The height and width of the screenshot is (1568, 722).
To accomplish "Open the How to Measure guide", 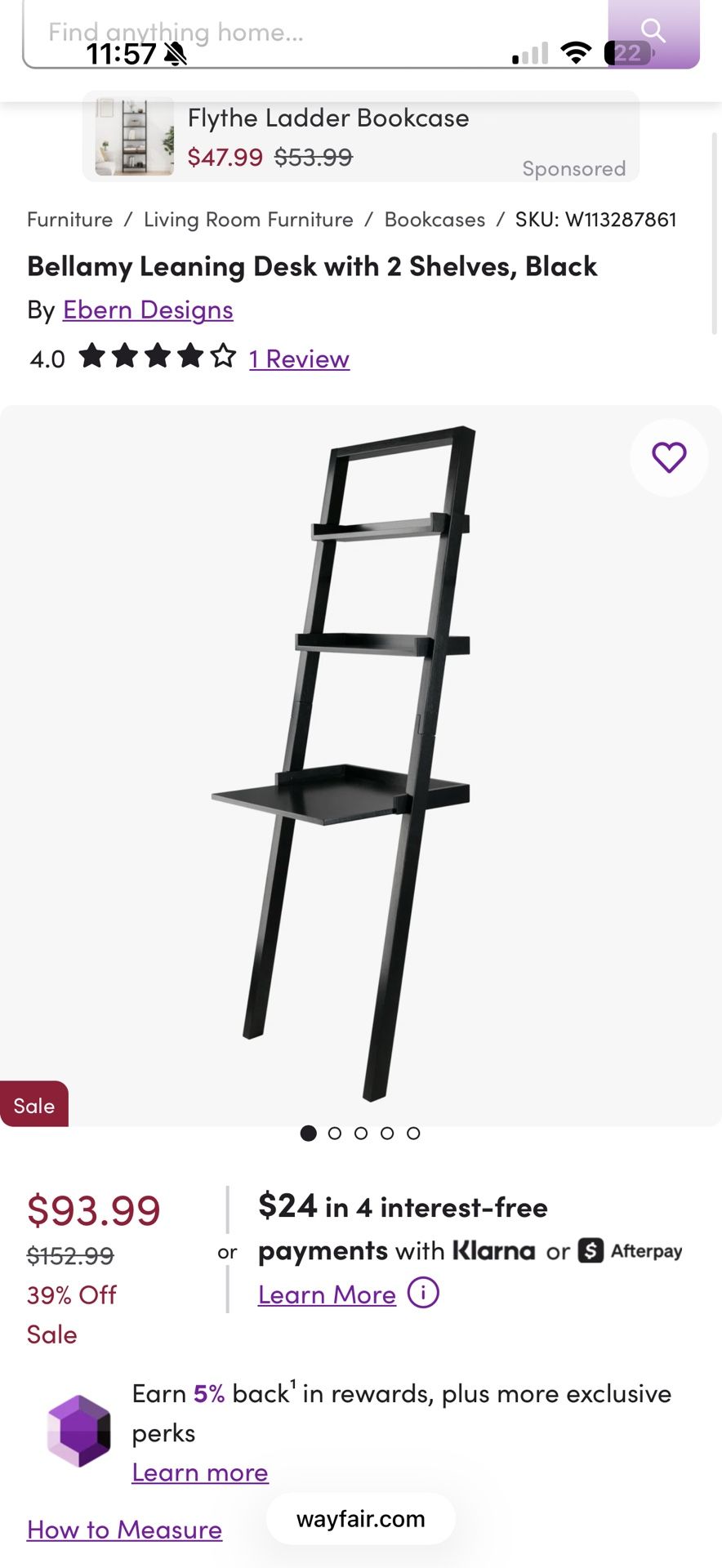I will 124,1530.
